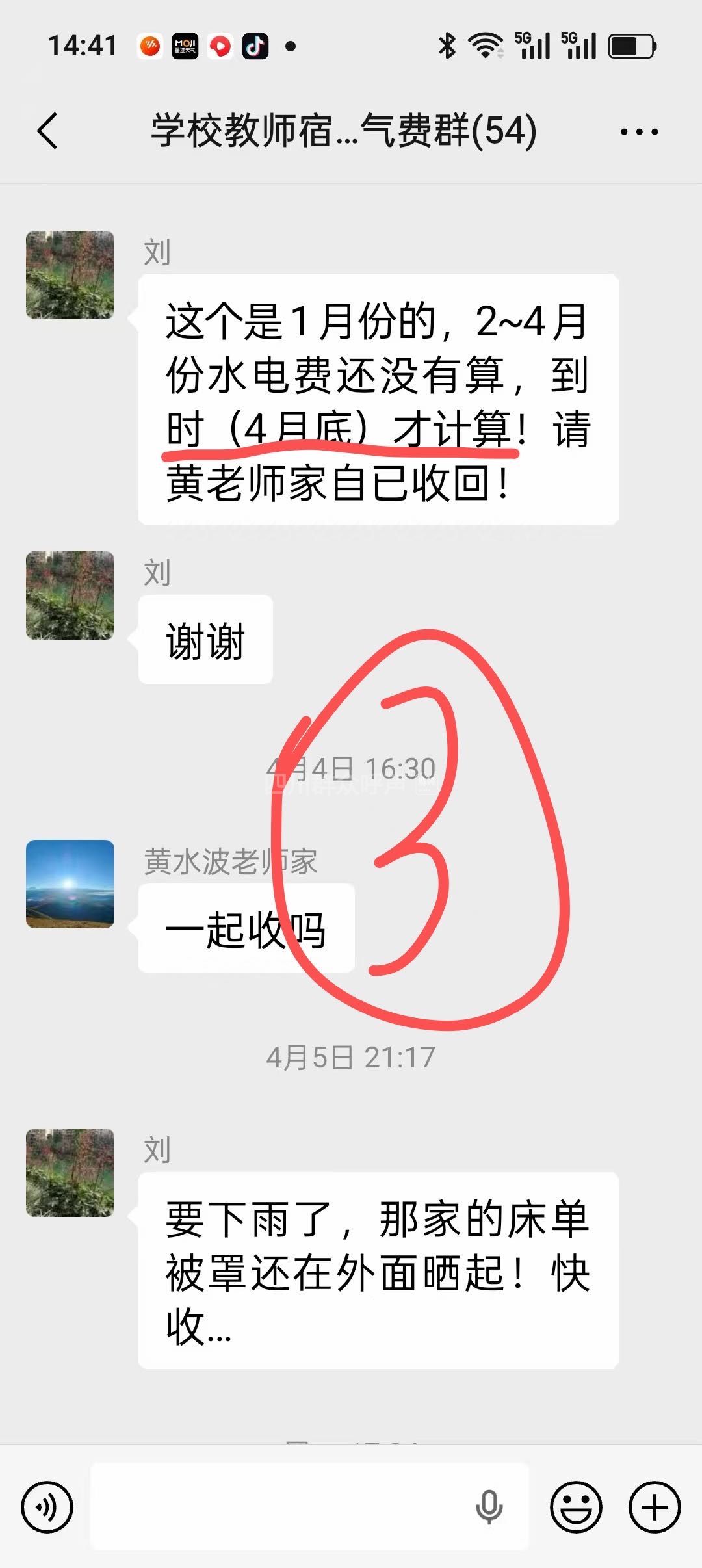Go back to the chat list
This screenshot has width=702, height=1568.
click(x=47, y=131)
